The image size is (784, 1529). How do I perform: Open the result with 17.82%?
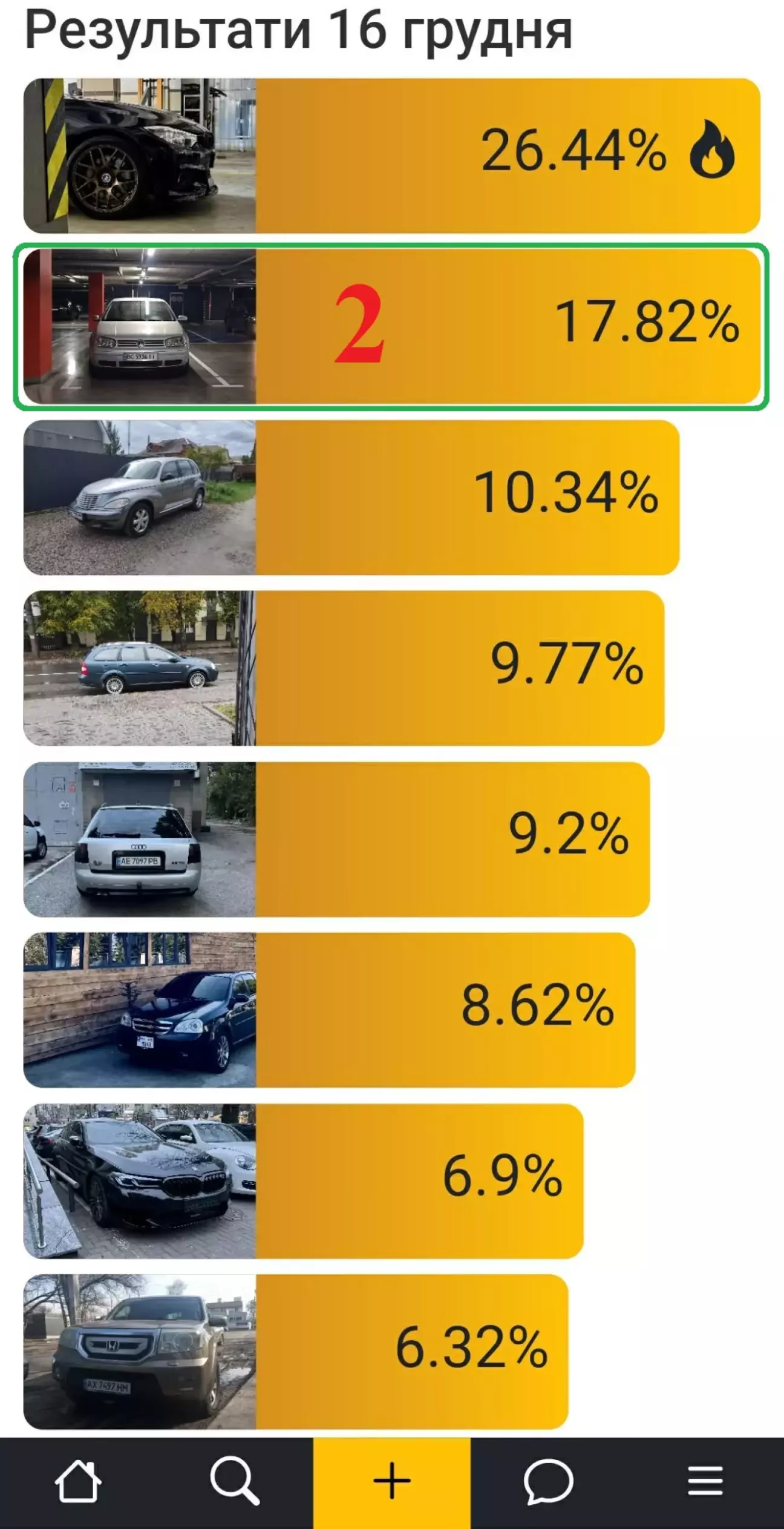391,326
